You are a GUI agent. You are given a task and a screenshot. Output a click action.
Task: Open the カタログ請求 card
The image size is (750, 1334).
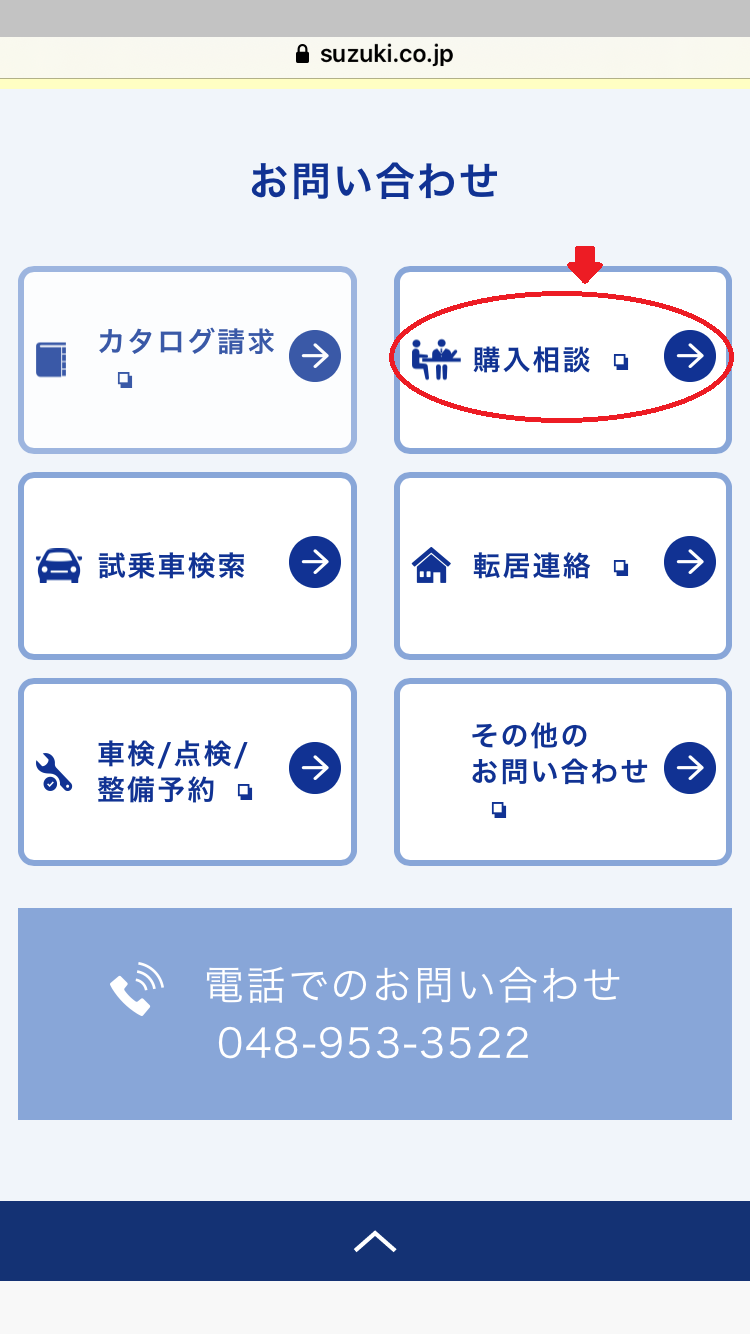point(187,360)
